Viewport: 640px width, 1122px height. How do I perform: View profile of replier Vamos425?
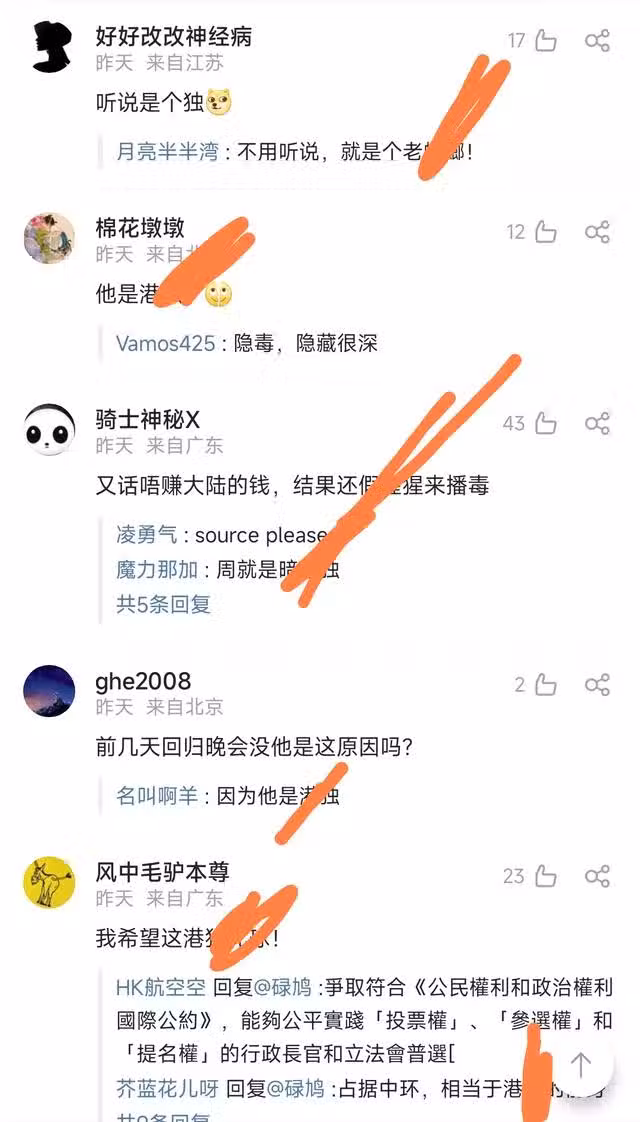coord(165,343)
